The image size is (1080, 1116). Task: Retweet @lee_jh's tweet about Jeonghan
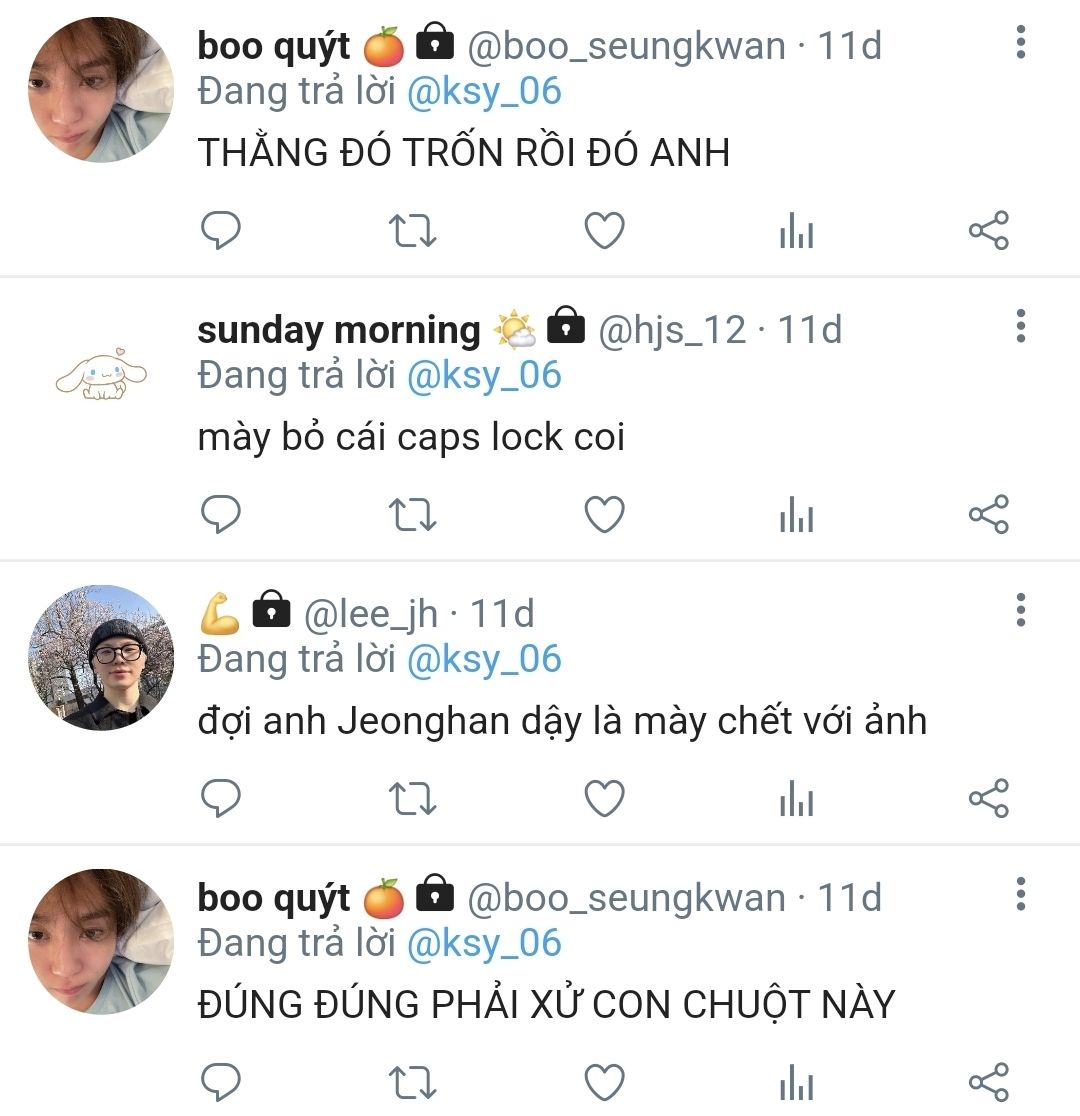(412, 799)
